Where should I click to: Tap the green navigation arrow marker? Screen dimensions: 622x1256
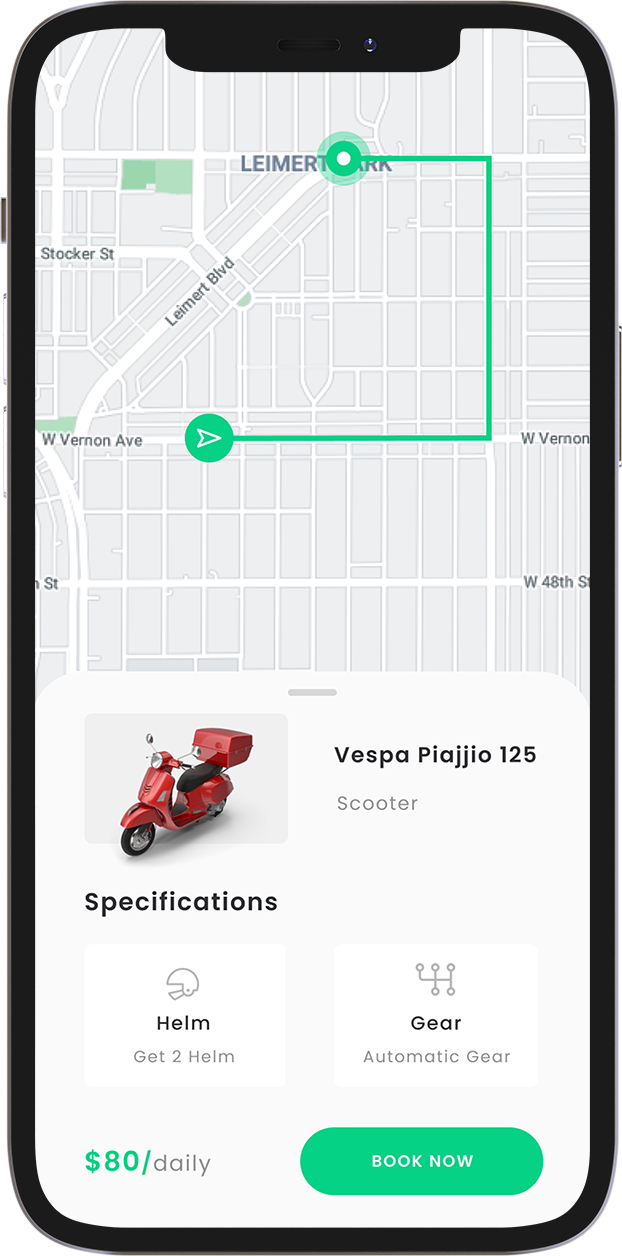point(209,438)
